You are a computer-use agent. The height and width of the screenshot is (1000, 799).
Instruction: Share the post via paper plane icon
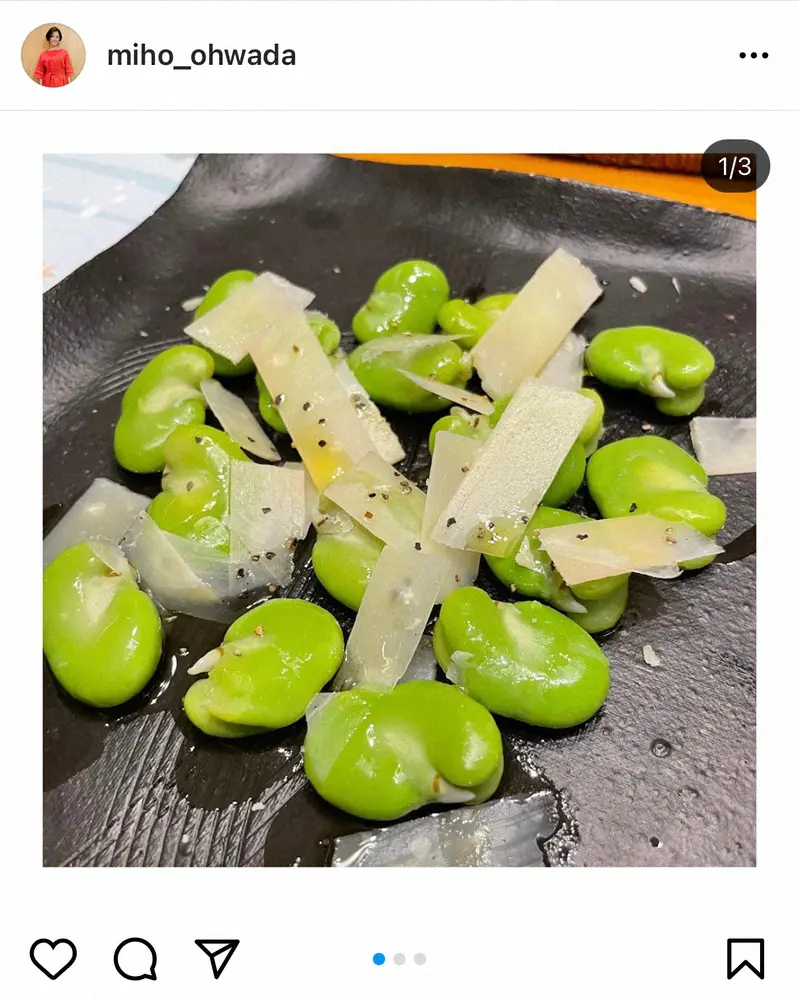[x=217, y=958]
